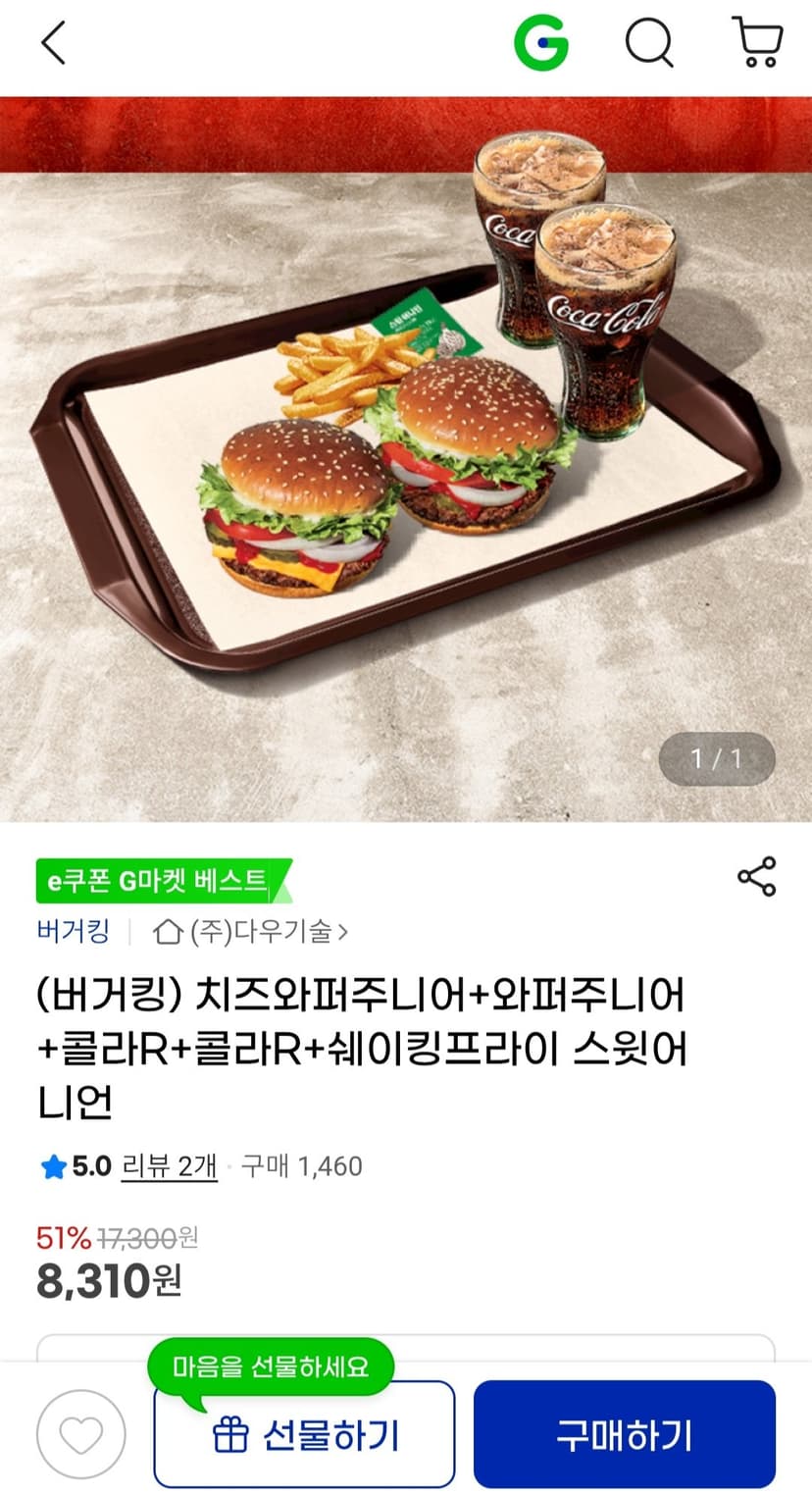The image size is (812, 1494).
Task: Tap 선물하기 to send as gift
Action: click(304, 1434)
